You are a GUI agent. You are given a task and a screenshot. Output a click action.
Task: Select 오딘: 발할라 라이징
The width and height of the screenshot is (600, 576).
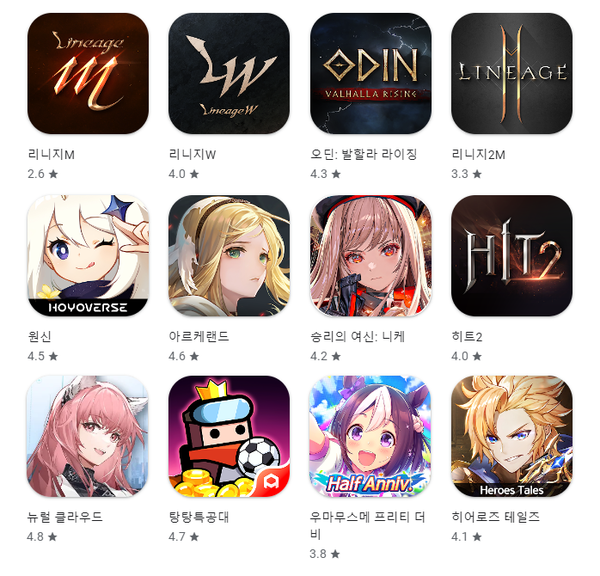371,74
